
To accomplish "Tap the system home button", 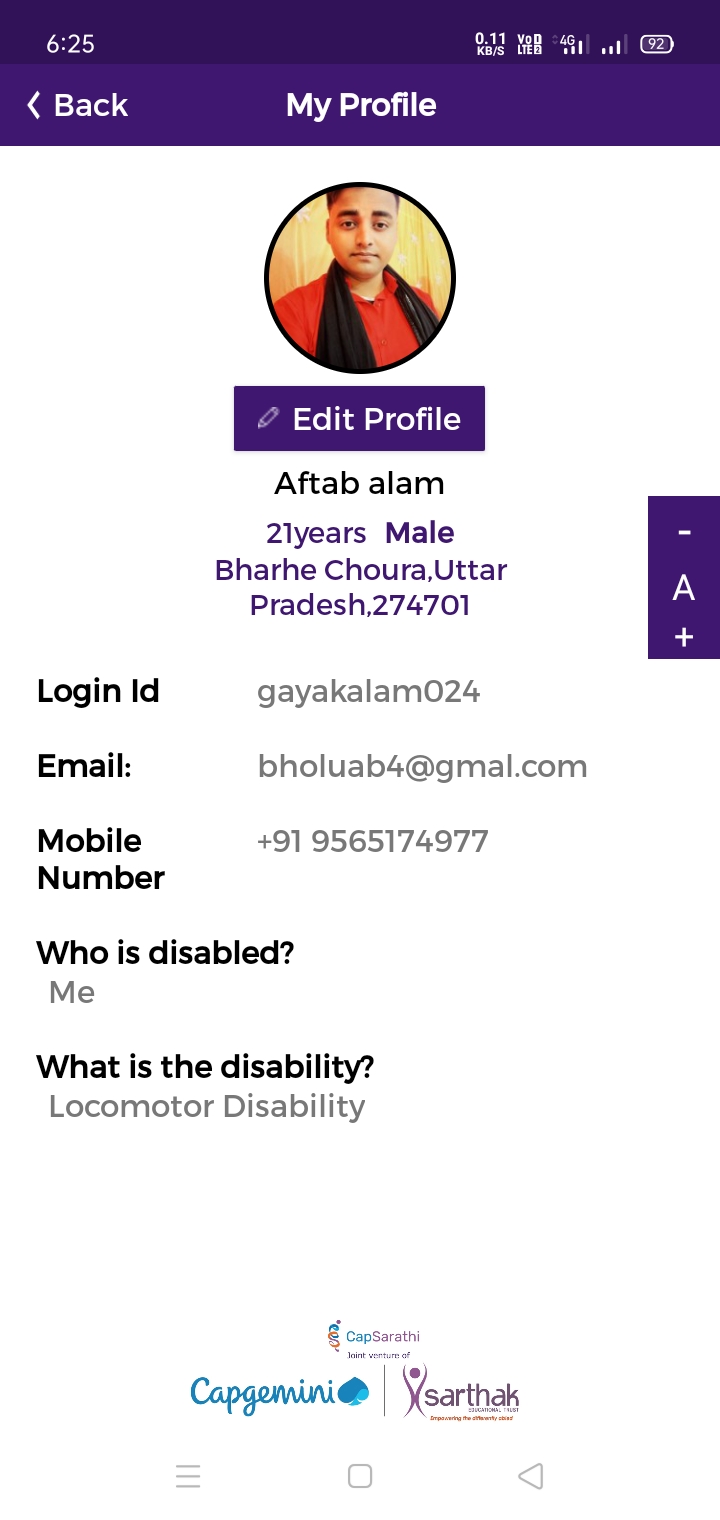I will pos(360,1476).
